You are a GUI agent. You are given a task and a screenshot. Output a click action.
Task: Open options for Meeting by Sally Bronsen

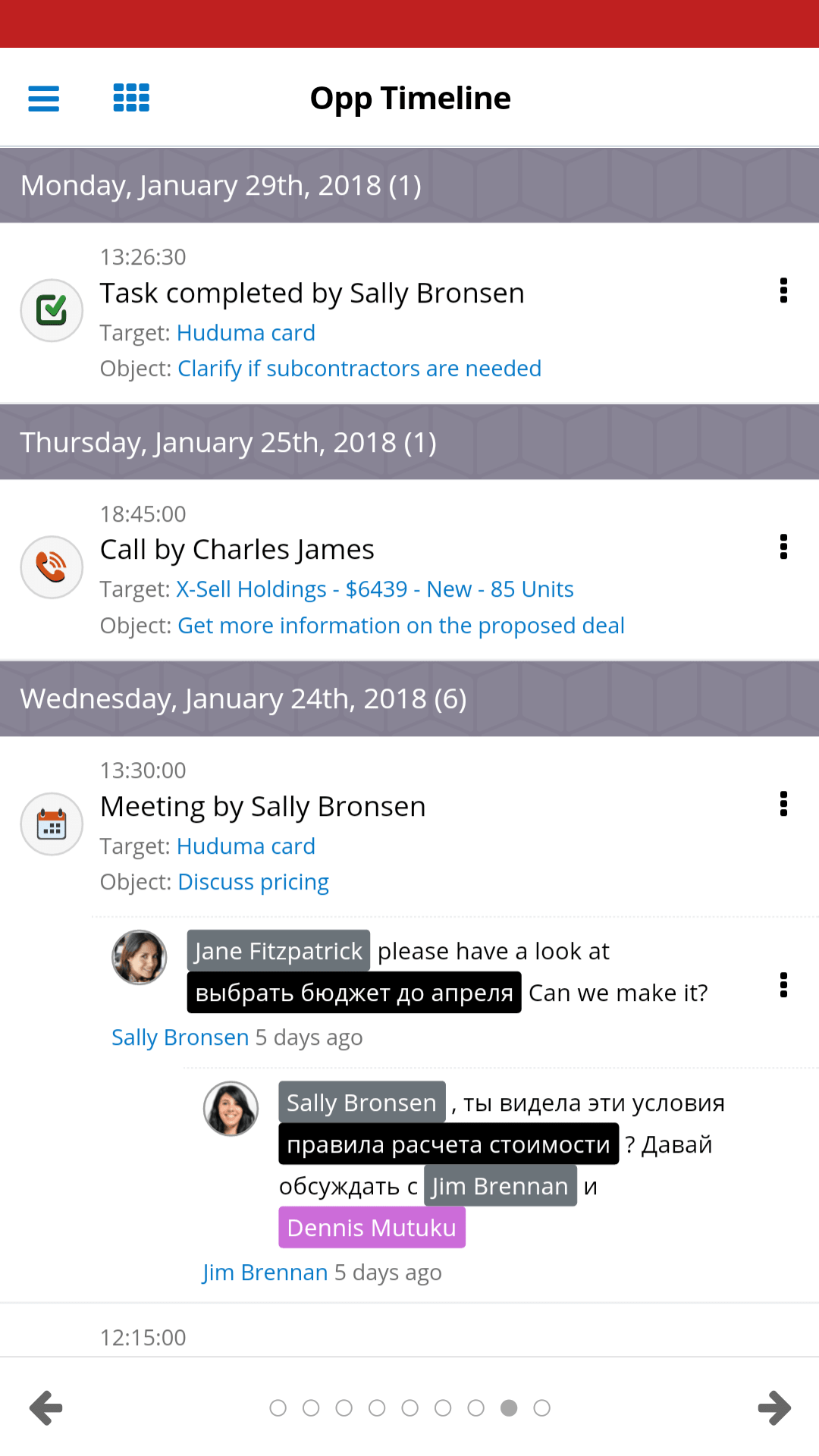[783, 804]
